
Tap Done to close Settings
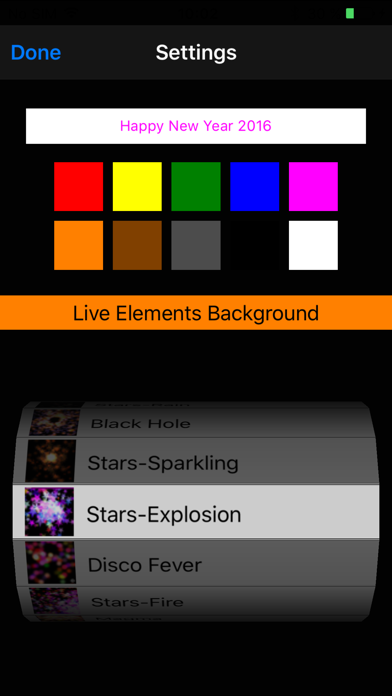pyautogui.click(x=36, y=53)
